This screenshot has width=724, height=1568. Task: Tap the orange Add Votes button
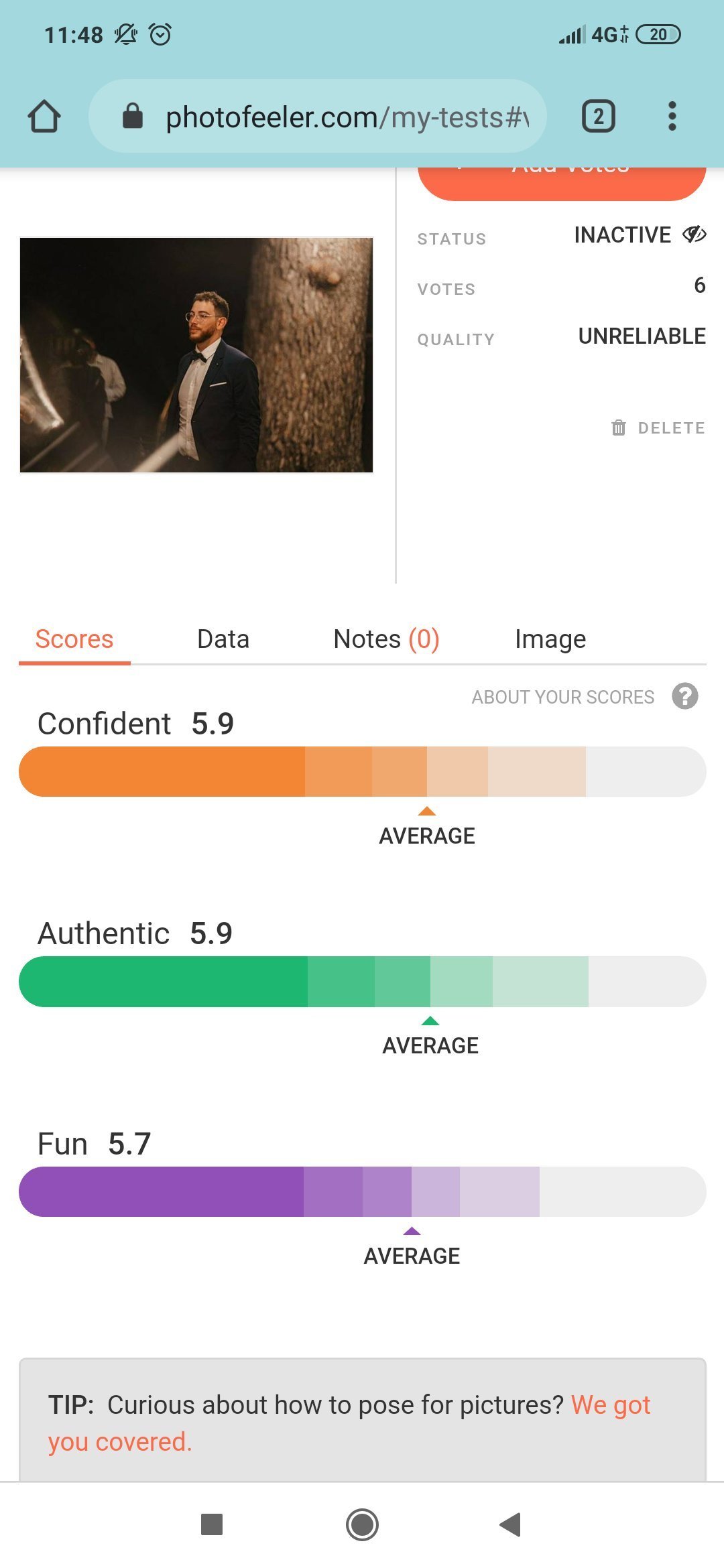(x=562, y=182)
